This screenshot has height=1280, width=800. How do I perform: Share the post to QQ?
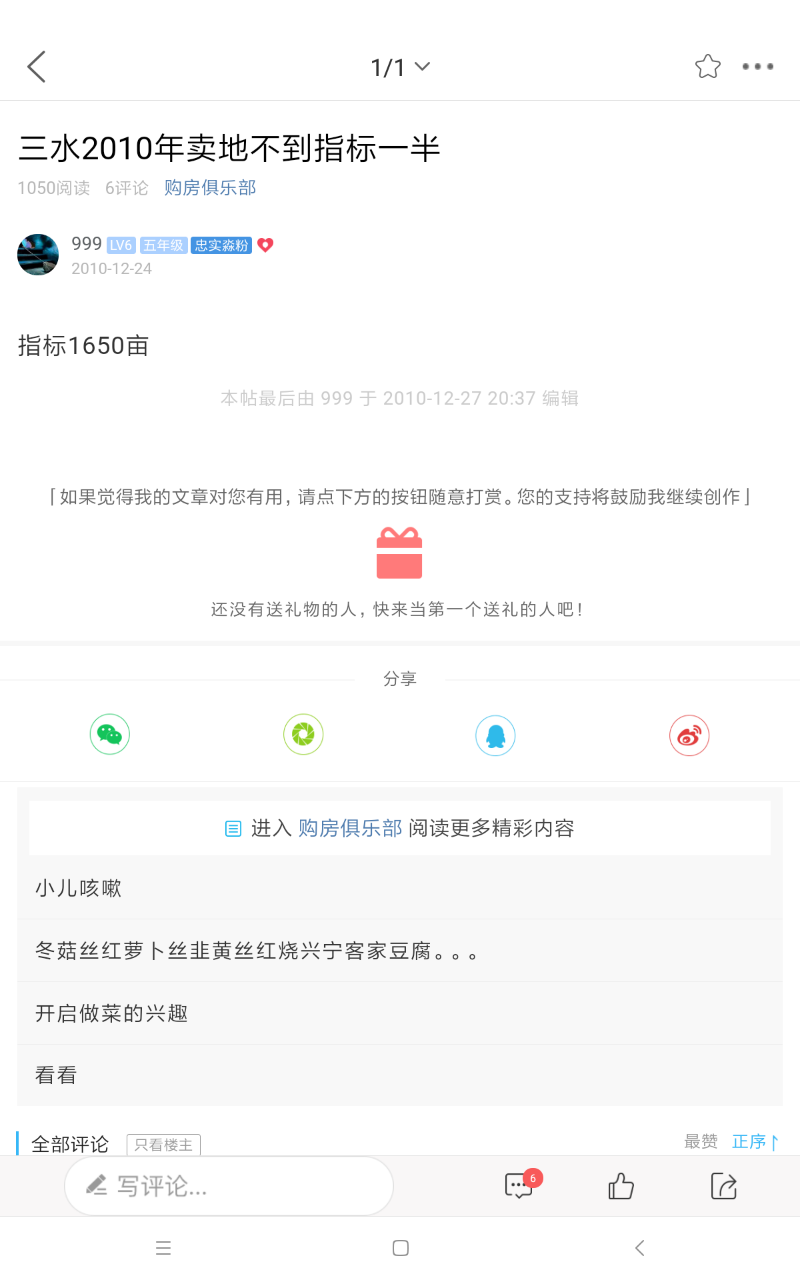pos(496,735)
